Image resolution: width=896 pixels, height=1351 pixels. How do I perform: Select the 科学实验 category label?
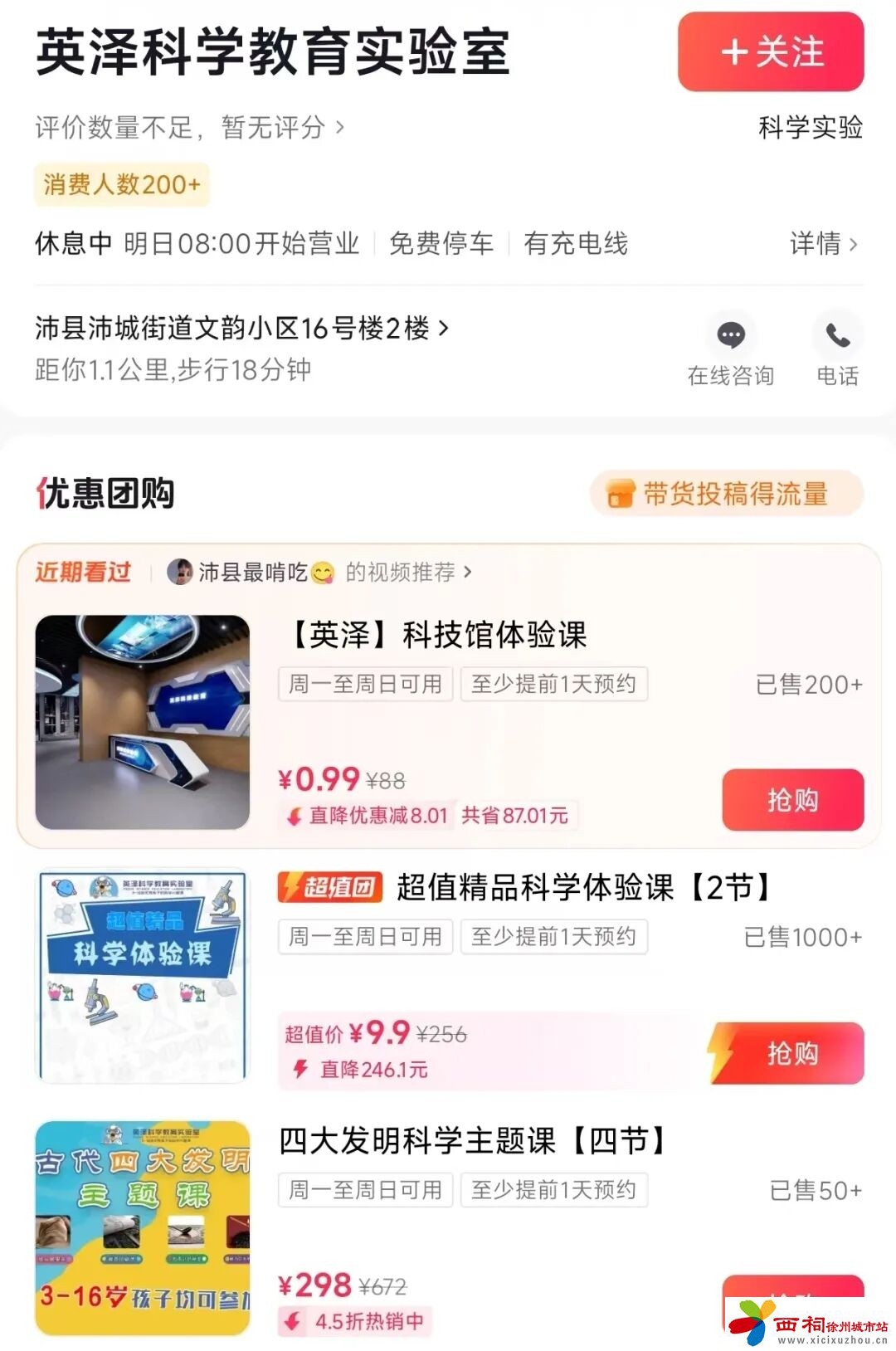coord(809,127)
